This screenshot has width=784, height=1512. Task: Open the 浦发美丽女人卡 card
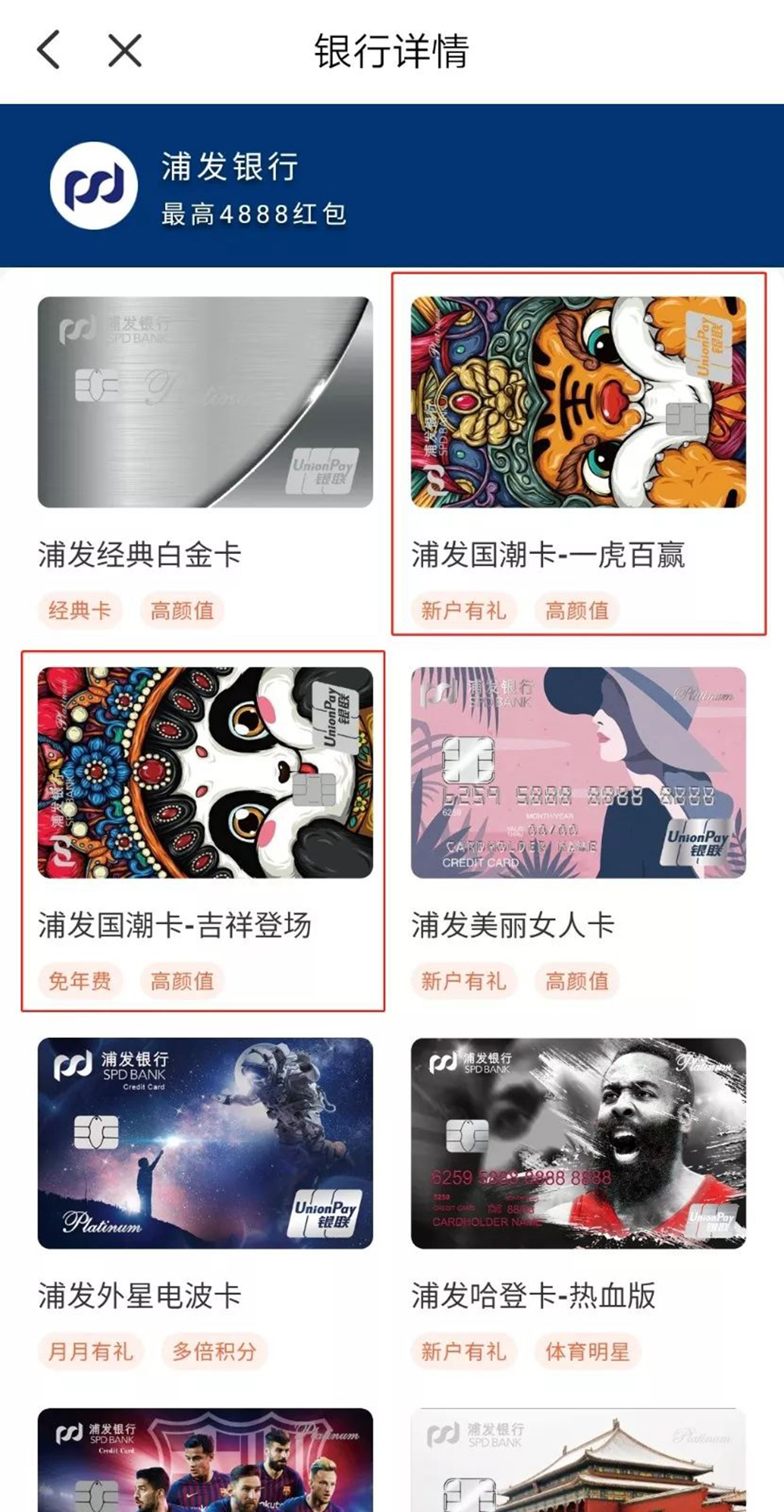578,773
